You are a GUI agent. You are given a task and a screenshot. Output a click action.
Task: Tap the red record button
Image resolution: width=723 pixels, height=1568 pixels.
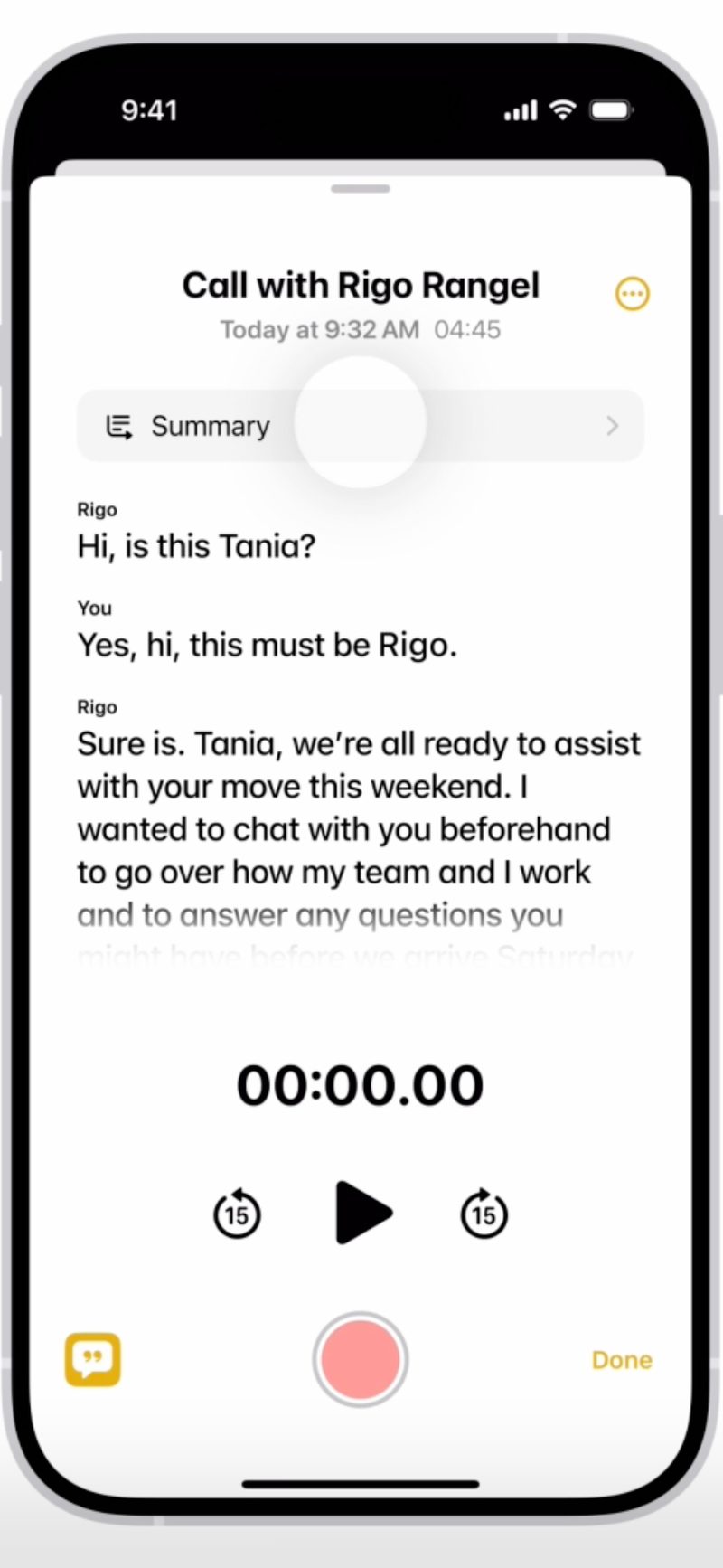(x=361, y=1360)
